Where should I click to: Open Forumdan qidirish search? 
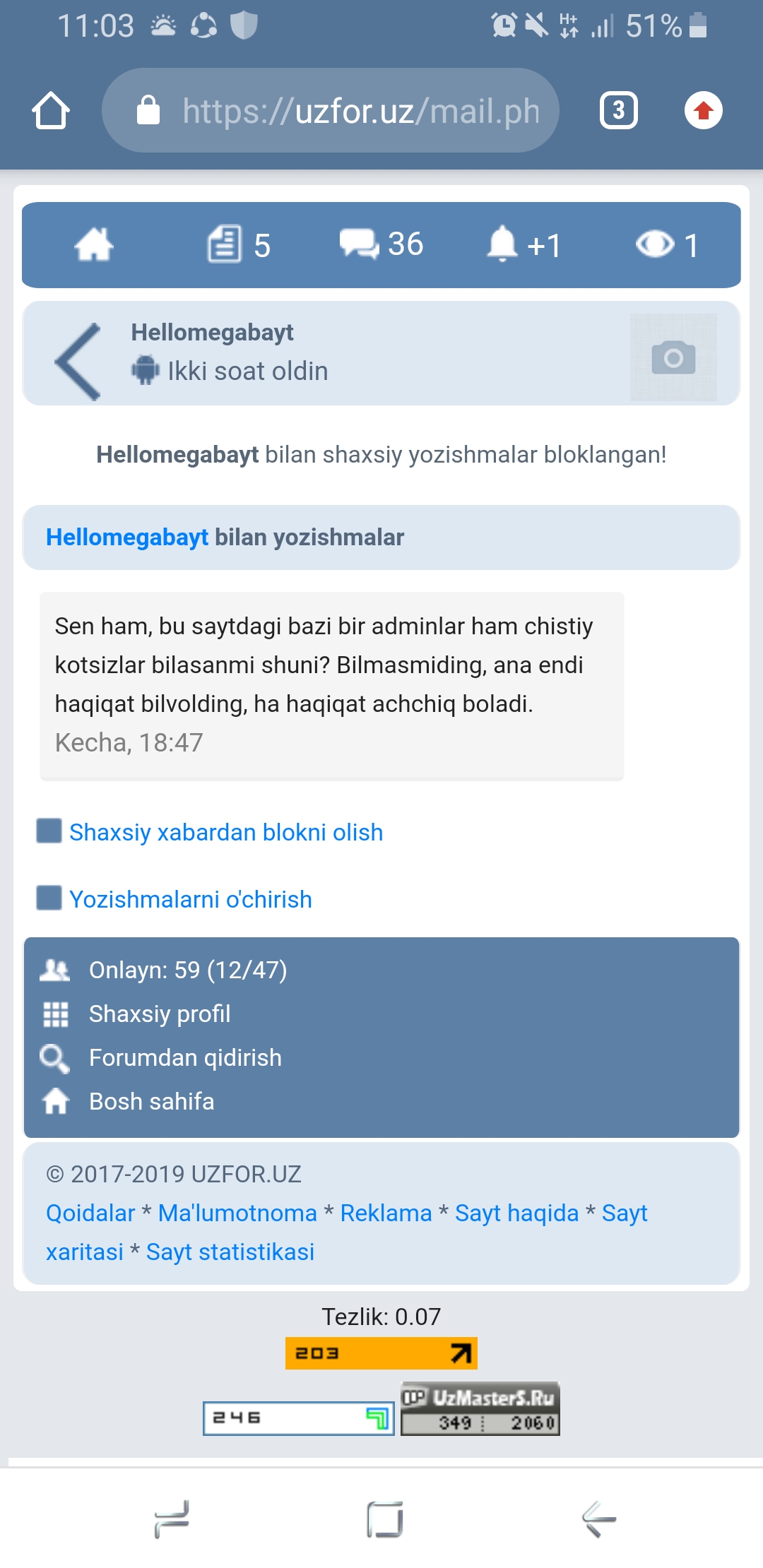[184, 1057]
